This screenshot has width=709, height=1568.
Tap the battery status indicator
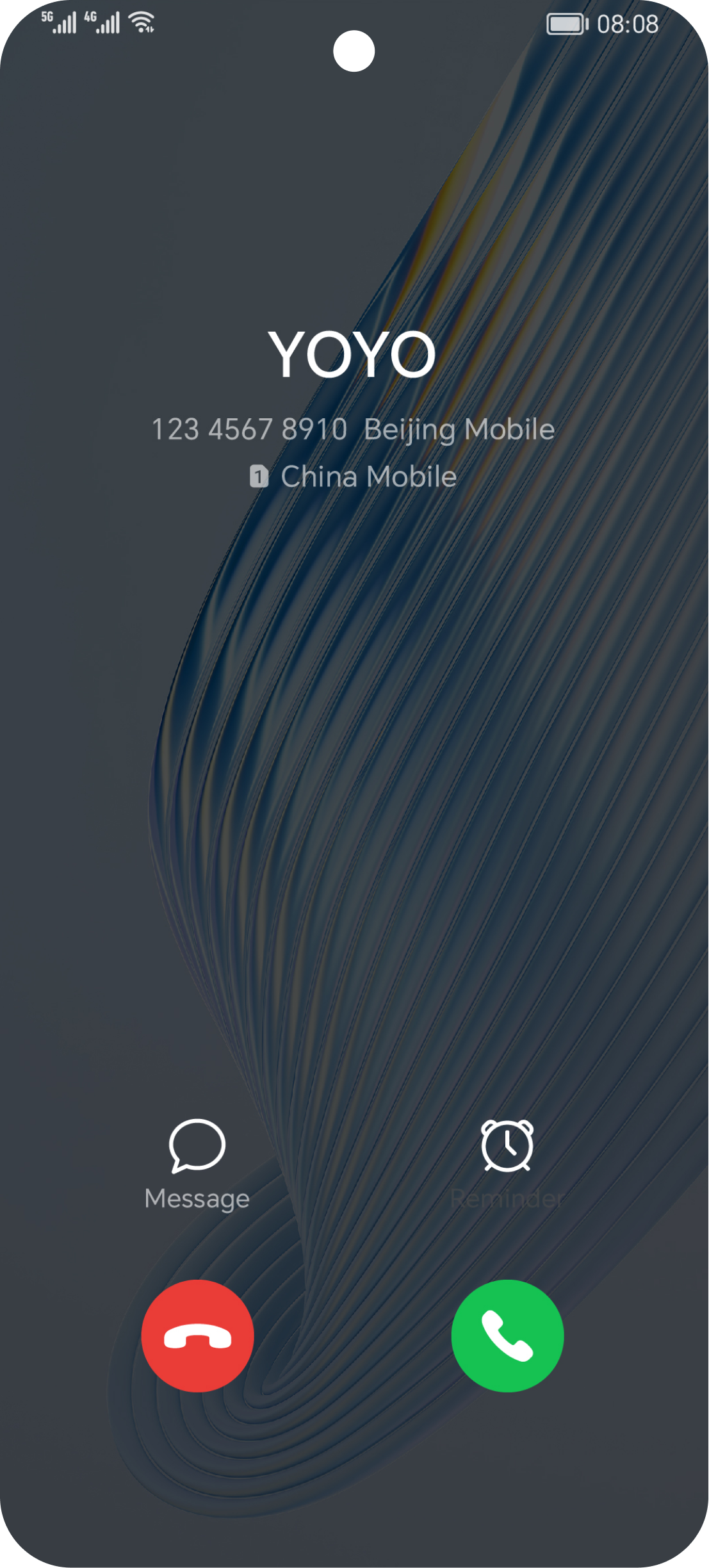click(566, 22)
